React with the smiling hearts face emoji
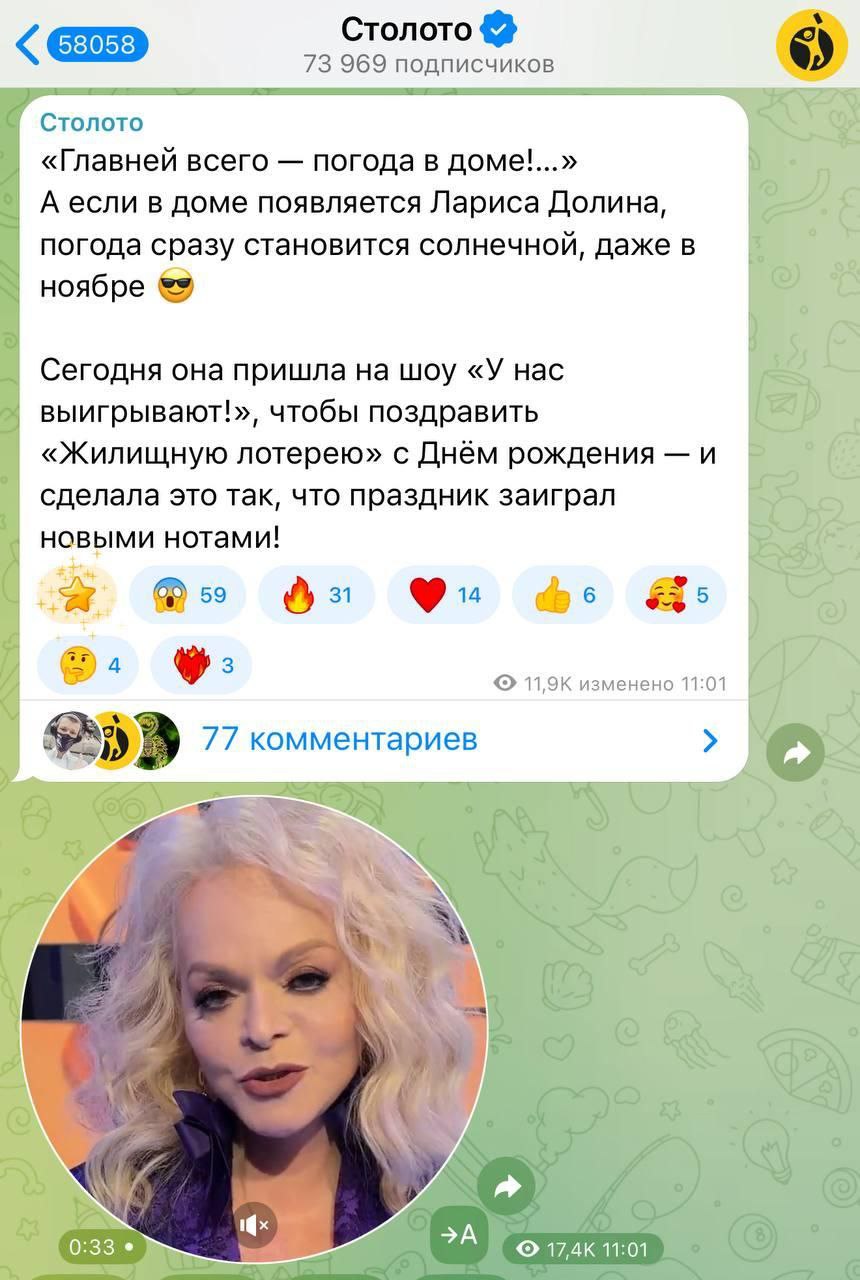Image resolution: width=860 pixels, height=1280 pixels. (676, 595)
